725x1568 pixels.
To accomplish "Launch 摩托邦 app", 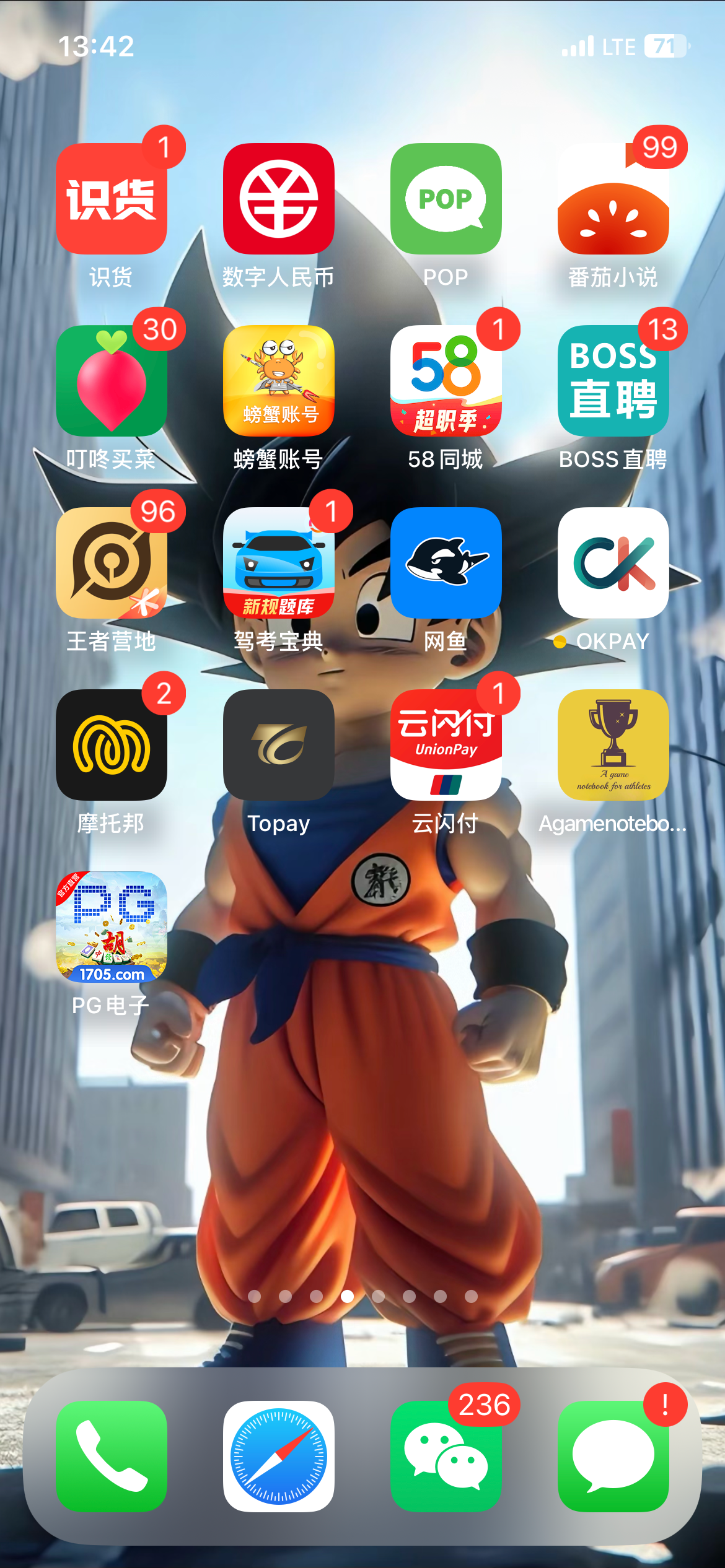I will pos(112,745).
